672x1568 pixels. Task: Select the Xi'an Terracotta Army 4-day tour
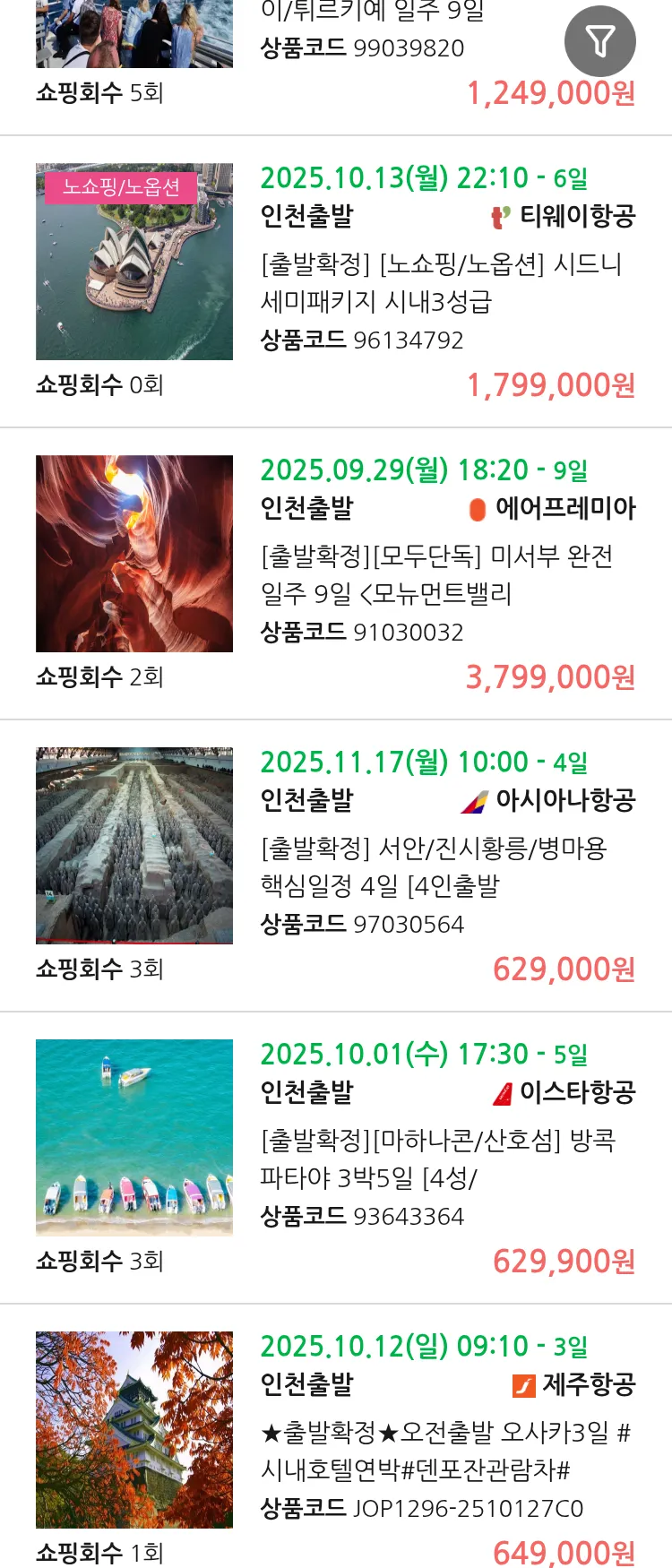click(434, 866)
